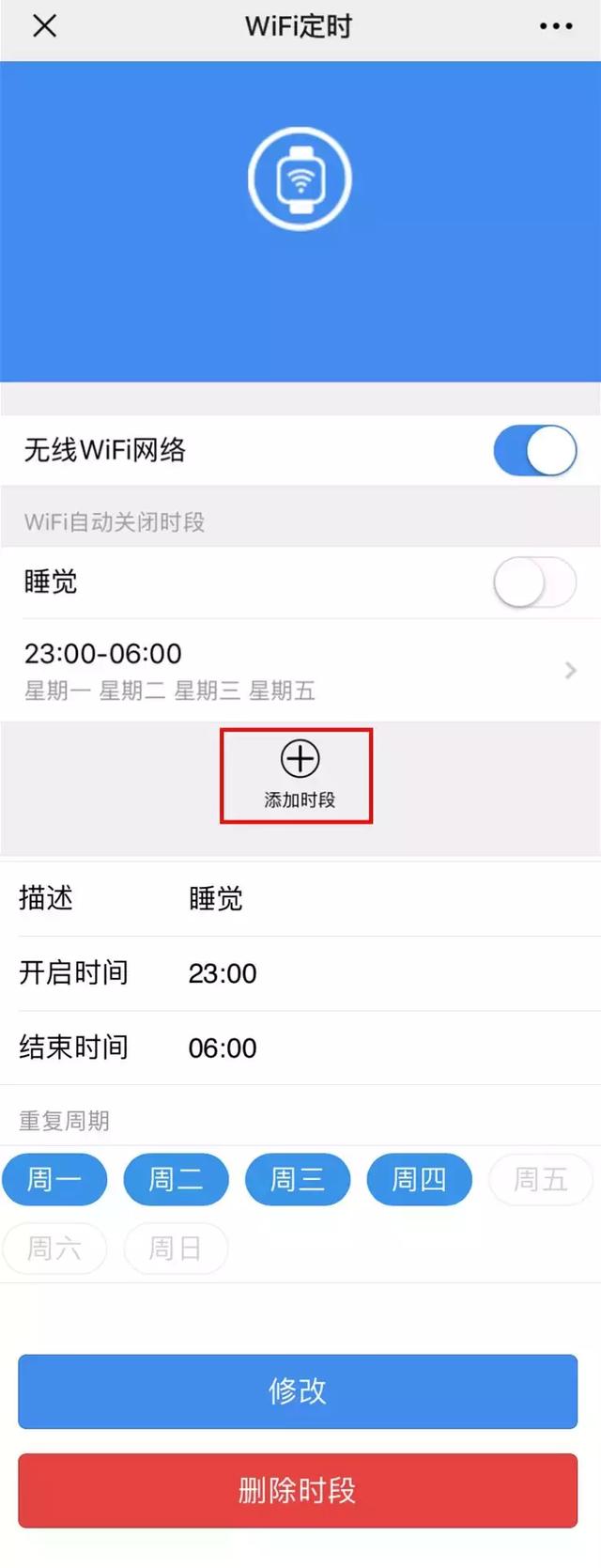Tap the red 删除时段 button

[298, 1491]
